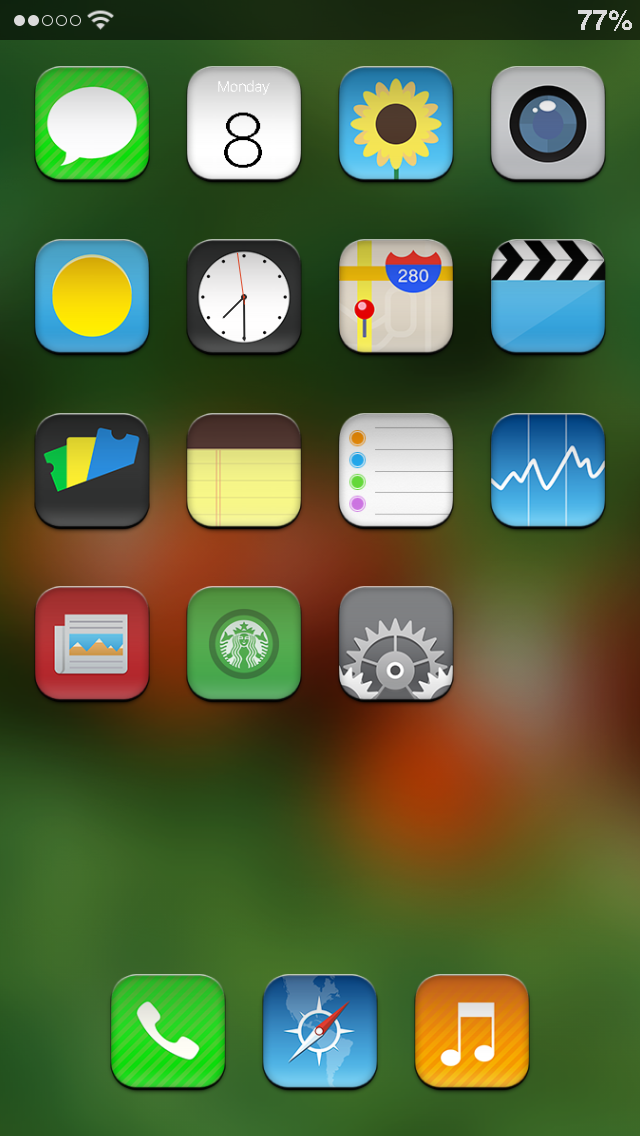Open the Passbook app

(92, 470)
